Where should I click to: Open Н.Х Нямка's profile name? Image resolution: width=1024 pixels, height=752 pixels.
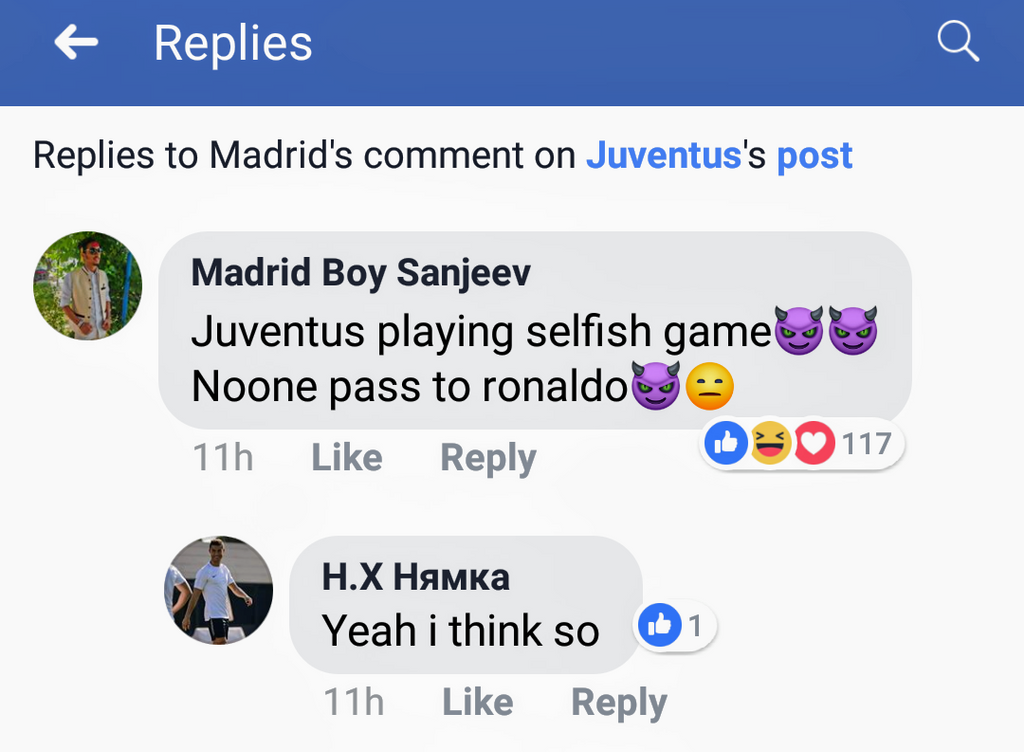[x=415, y=576]
